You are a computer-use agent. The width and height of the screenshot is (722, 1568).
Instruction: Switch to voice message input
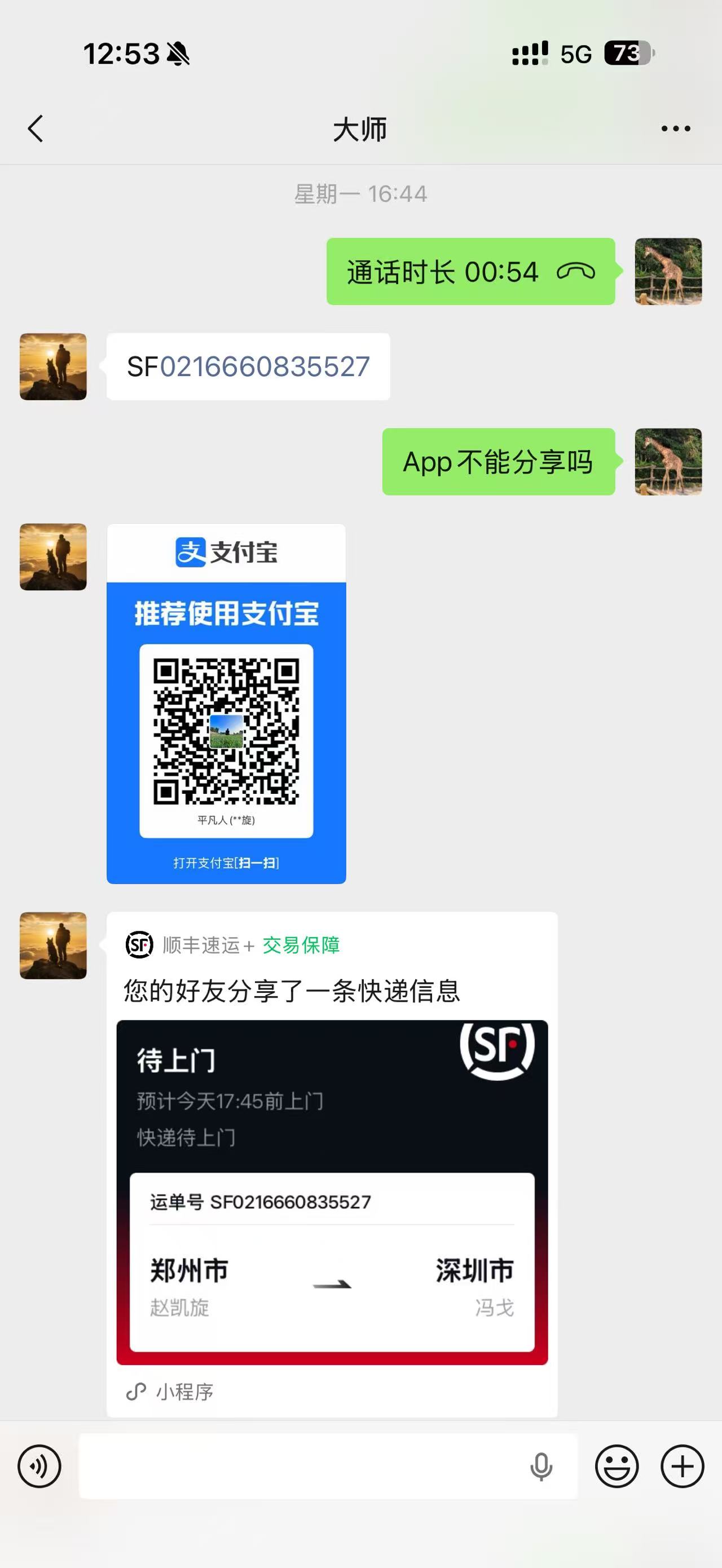pos(39,1467)
